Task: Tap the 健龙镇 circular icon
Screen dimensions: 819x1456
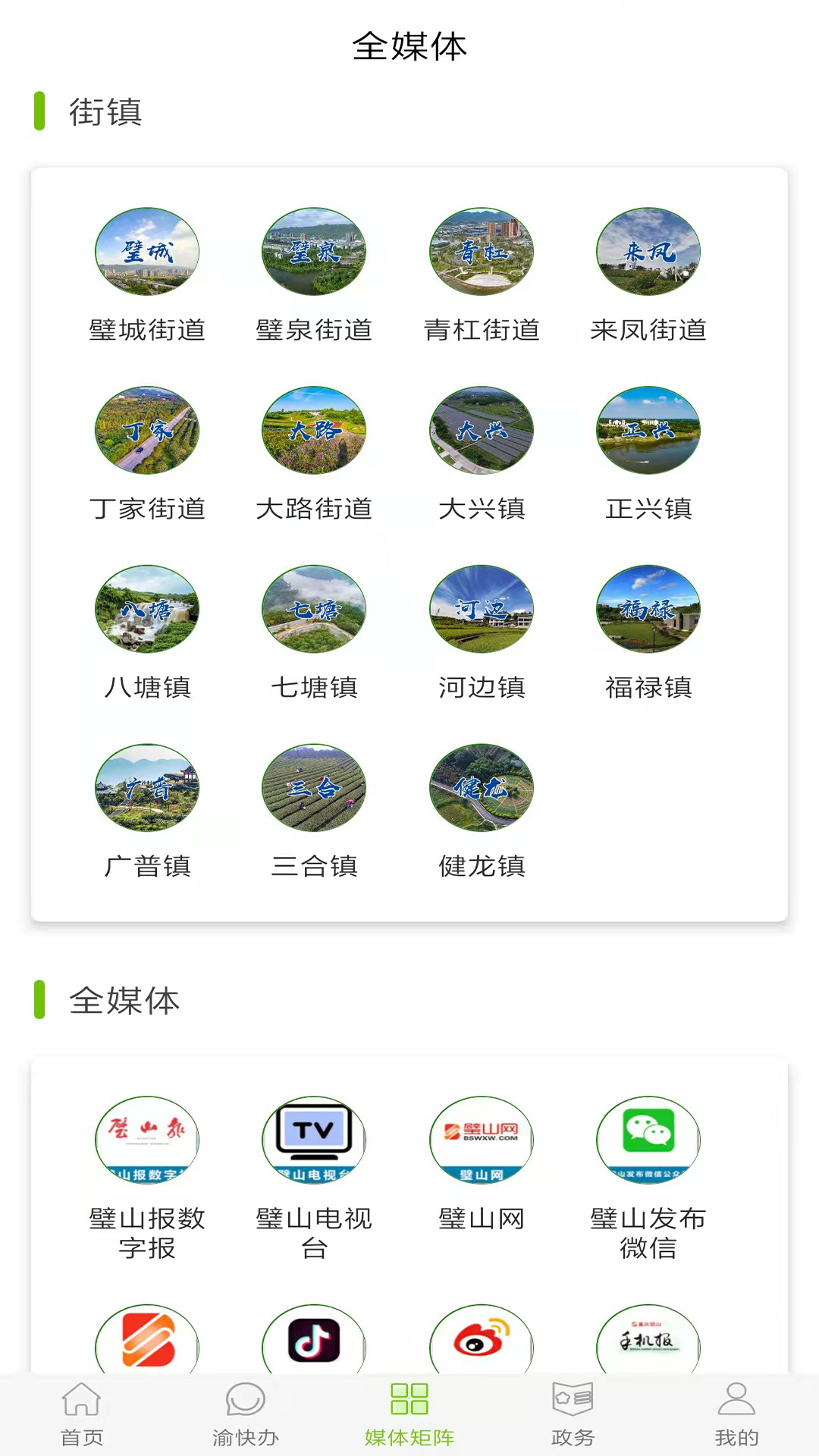Action: click(480, 788)
